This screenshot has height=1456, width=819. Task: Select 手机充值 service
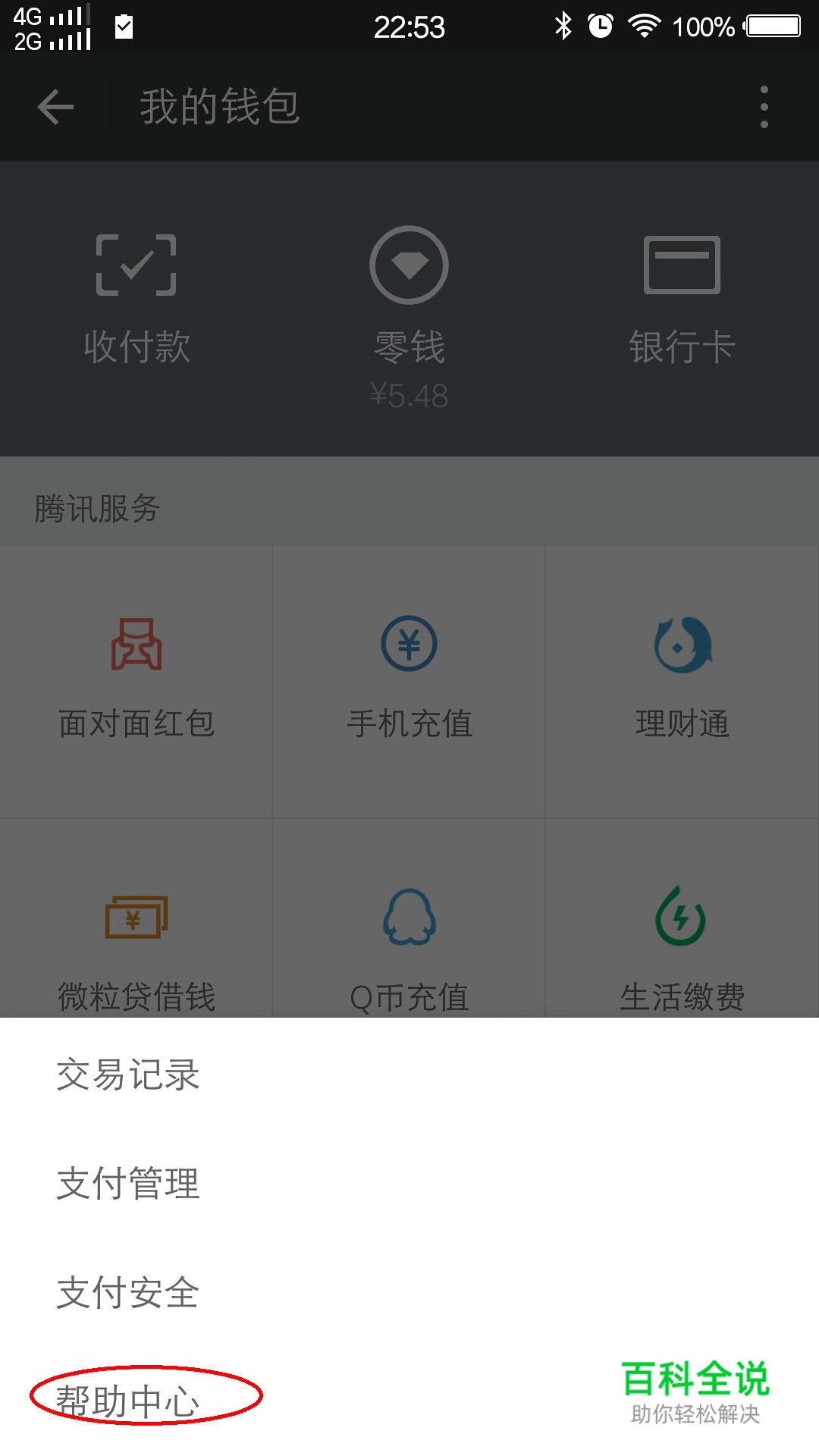pyautogui.click(x=409, y=681)
